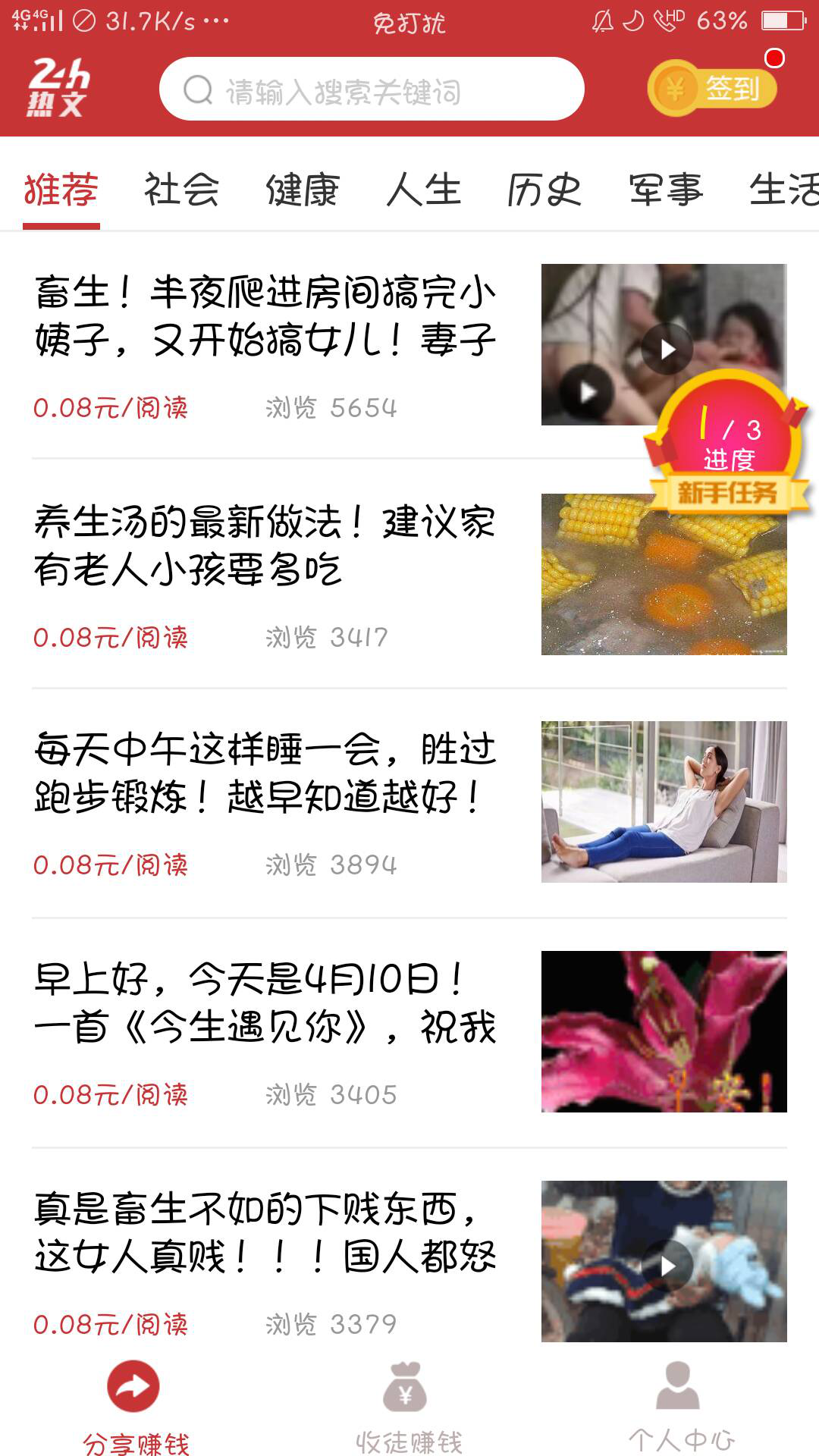Tap the search magnifier icon
Viewport: 819px width, 1456px height.
(x=197, y=90)
